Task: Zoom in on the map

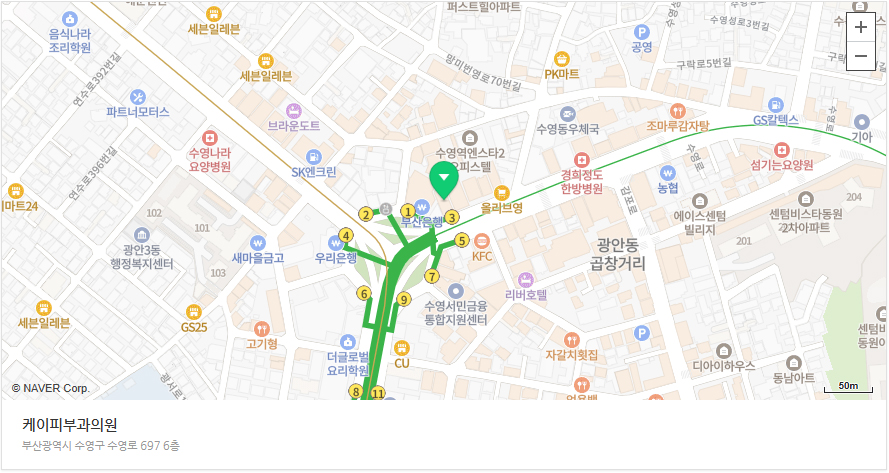Action: (860, 28)
